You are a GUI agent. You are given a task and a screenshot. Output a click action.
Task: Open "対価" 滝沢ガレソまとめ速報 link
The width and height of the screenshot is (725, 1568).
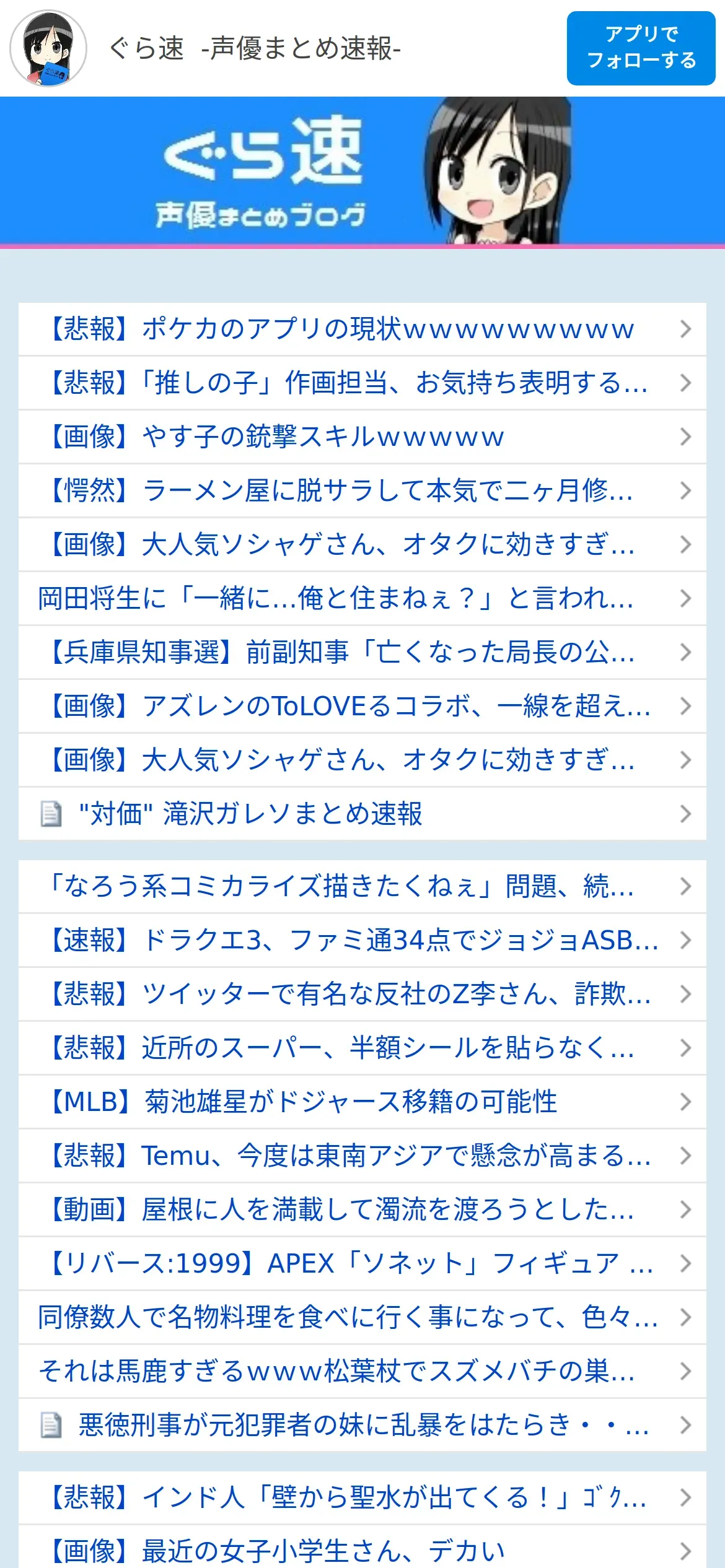362,814
